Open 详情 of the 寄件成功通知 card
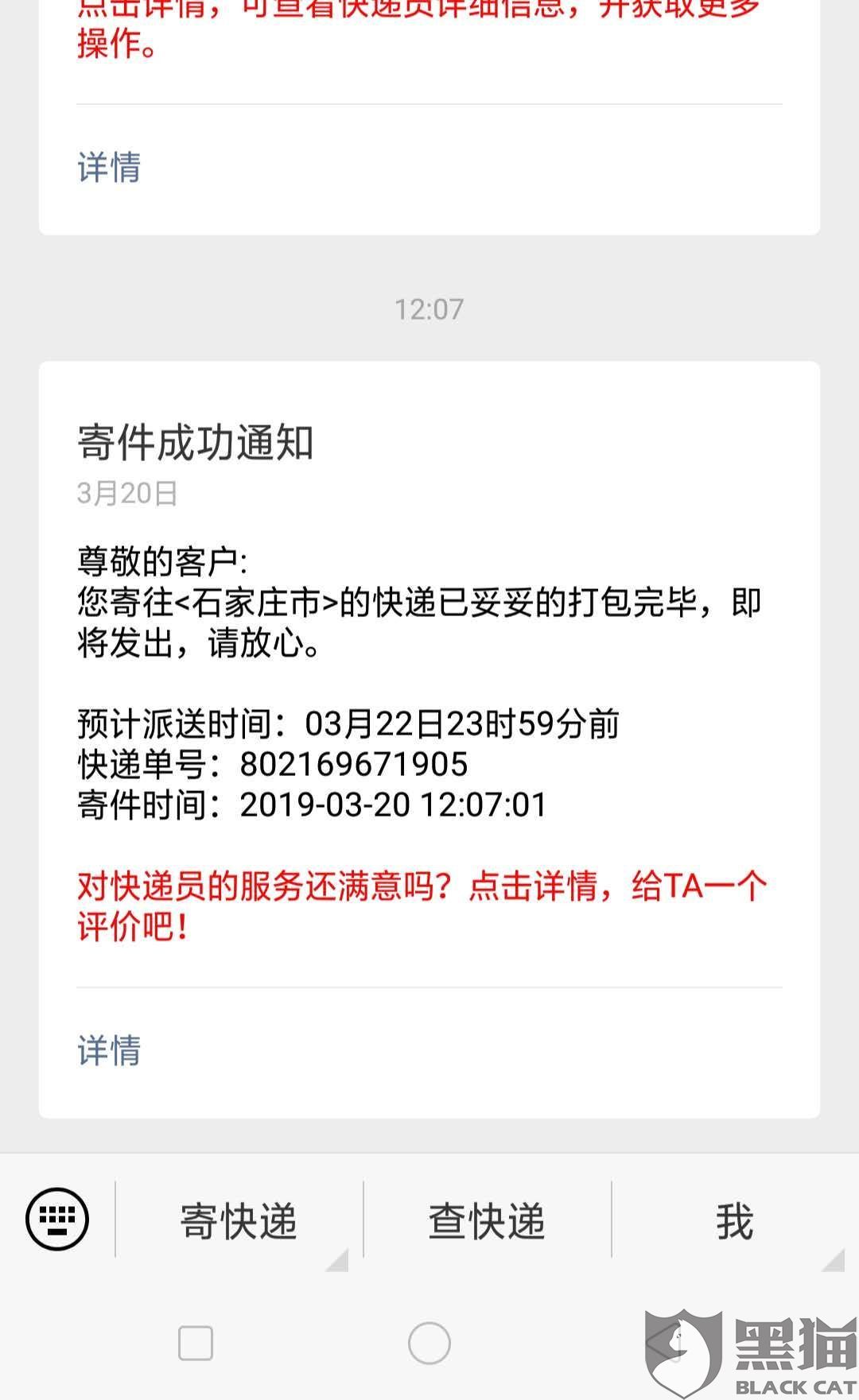 (109, 1050)
